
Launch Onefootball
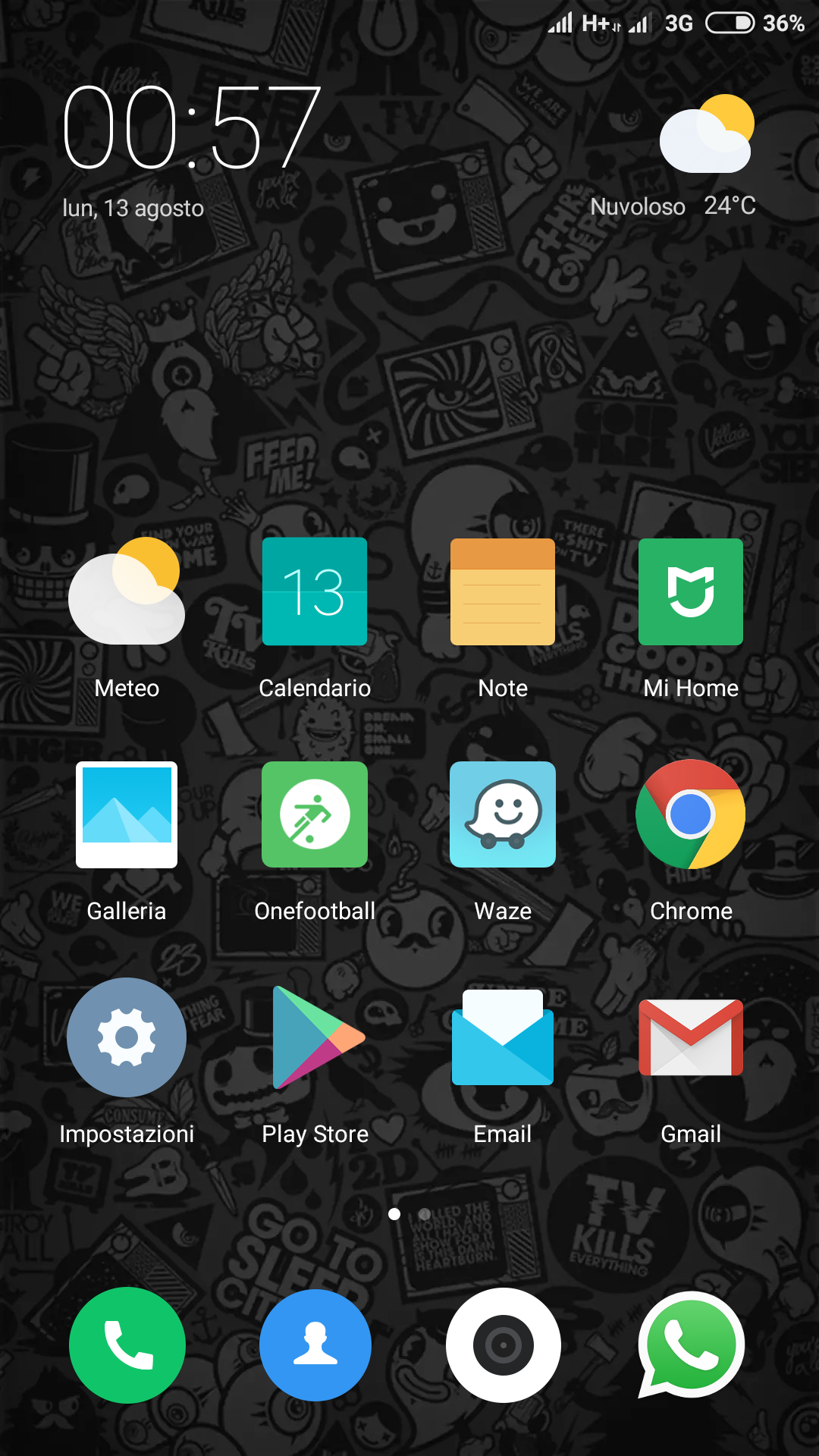315,815
